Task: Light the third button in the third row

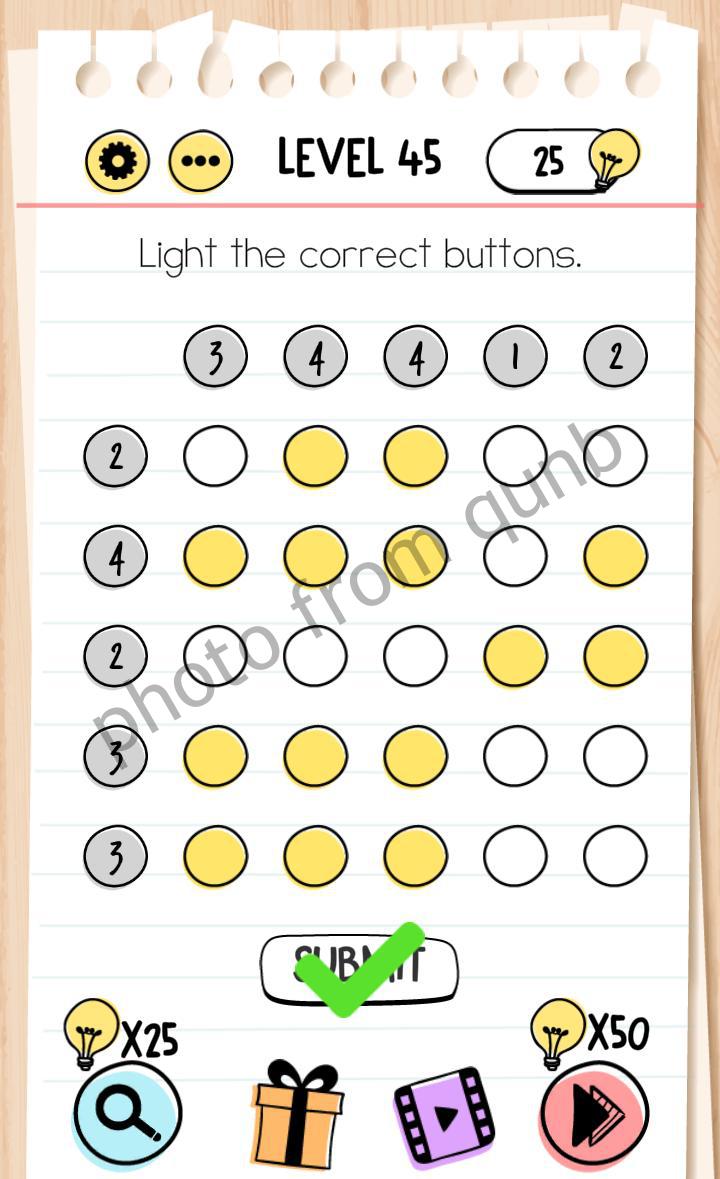Action: (416, 656)
